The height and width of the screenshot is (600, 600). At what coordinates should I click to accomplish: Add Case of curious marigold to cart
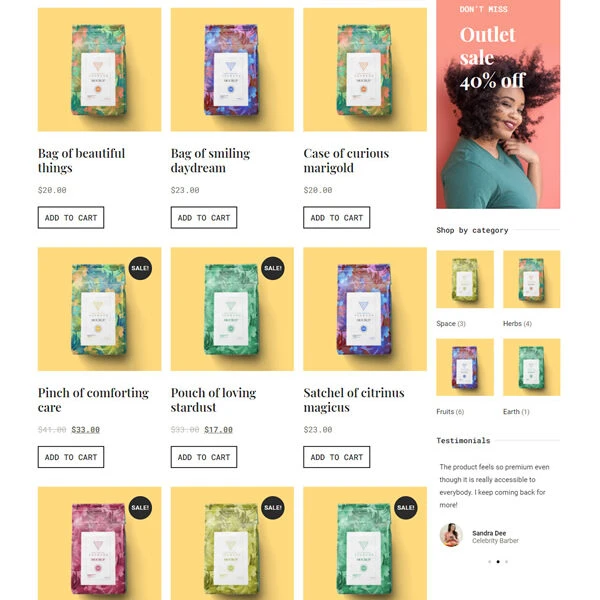[336, 217]
